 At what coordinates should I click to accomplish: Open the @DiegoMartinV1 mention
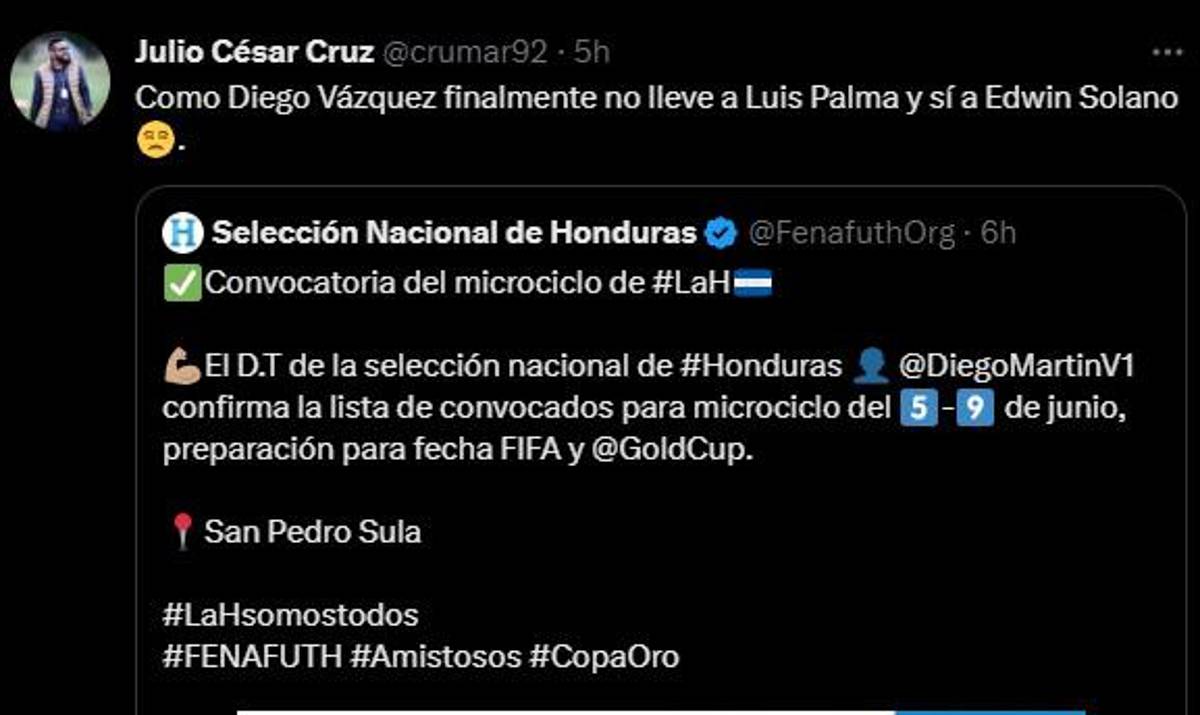[x=1016, y=366]
